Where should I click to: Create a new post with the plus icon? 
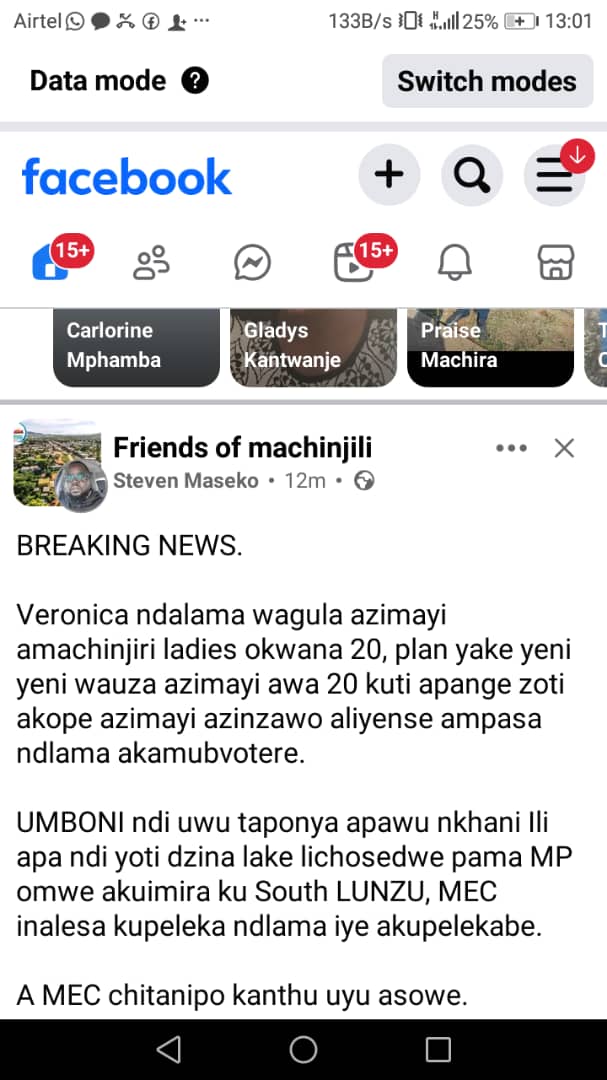point(389,175)
